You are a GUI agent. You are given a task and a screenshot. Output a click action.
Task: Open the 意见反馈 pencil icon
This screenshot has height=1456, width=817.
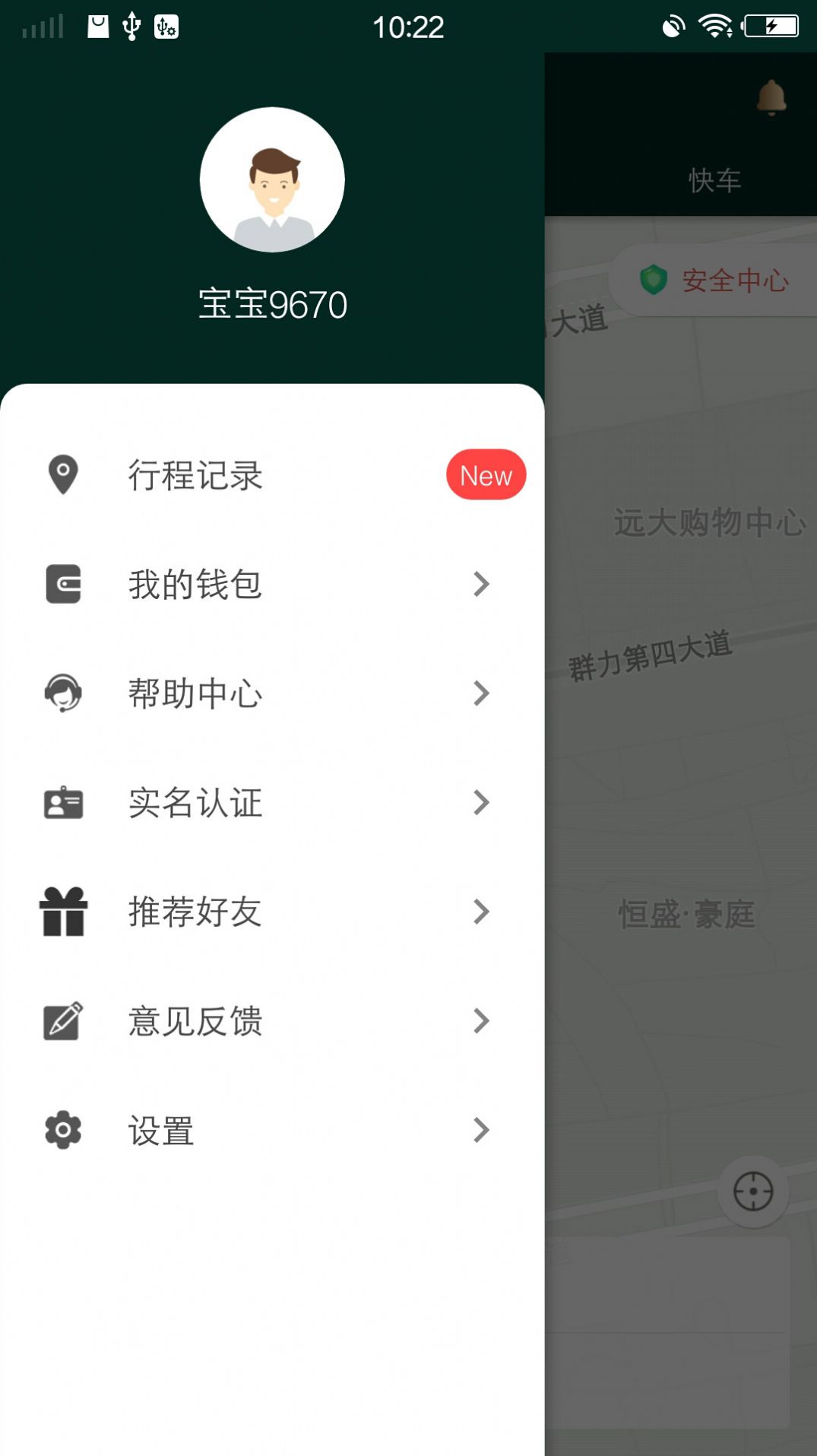pyautogui.click(x=63, y=1022)
